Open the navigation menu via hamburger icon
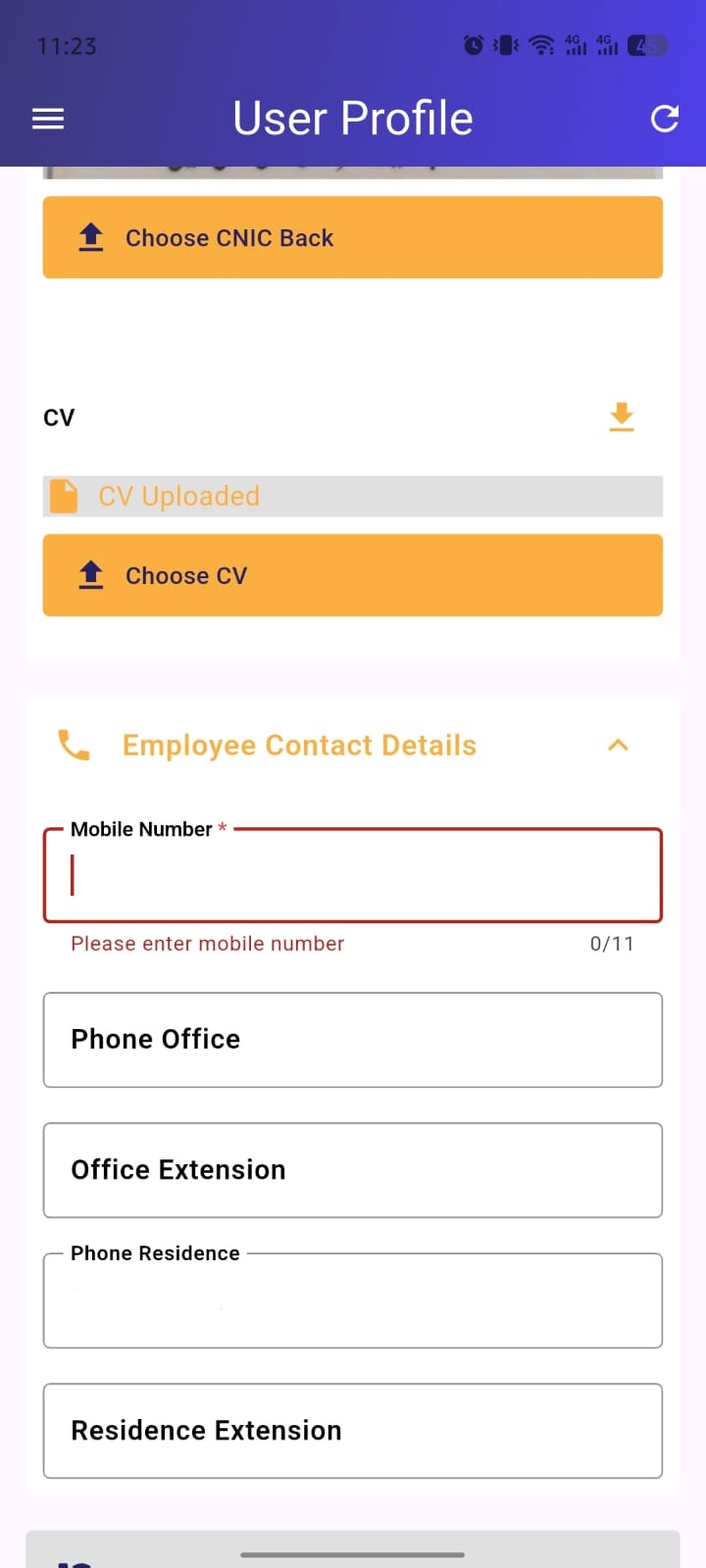Image resolution: width=706 pixels, height=1568 pixels. [47, 118]
